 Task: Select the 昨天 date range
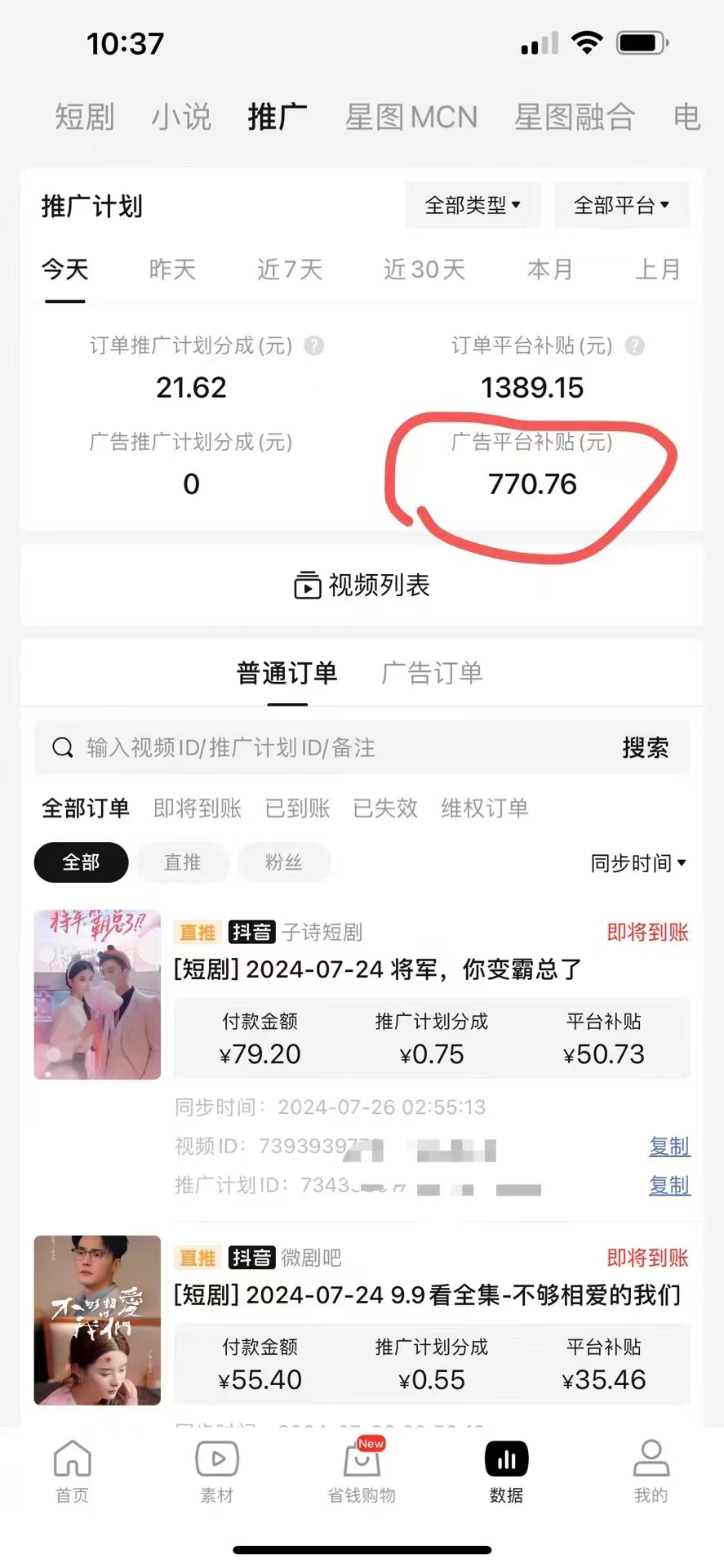click(x=172, y=269)
